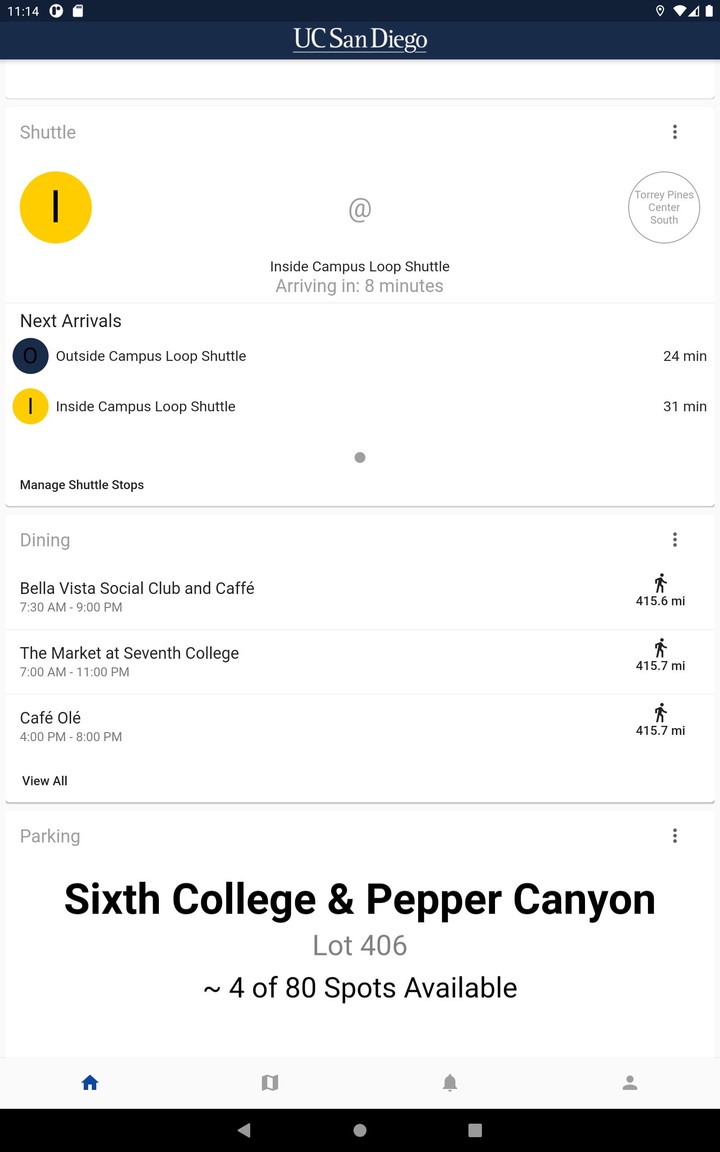The height and width of the screenshot is (1152, 720).
Task: Open the notifications bell icon
Action: [x=450, y=1082]
